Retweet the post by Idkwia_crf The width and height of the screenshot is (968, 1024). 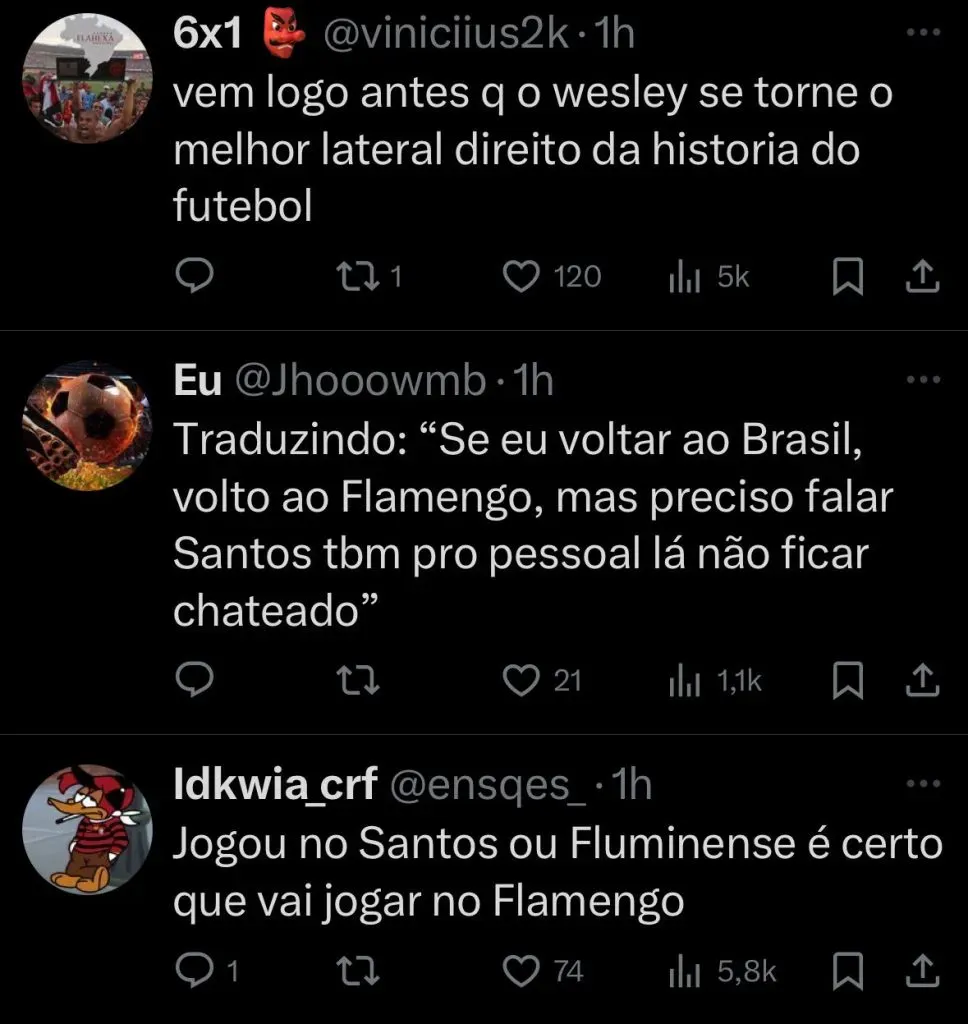click(x=358, y=970)
